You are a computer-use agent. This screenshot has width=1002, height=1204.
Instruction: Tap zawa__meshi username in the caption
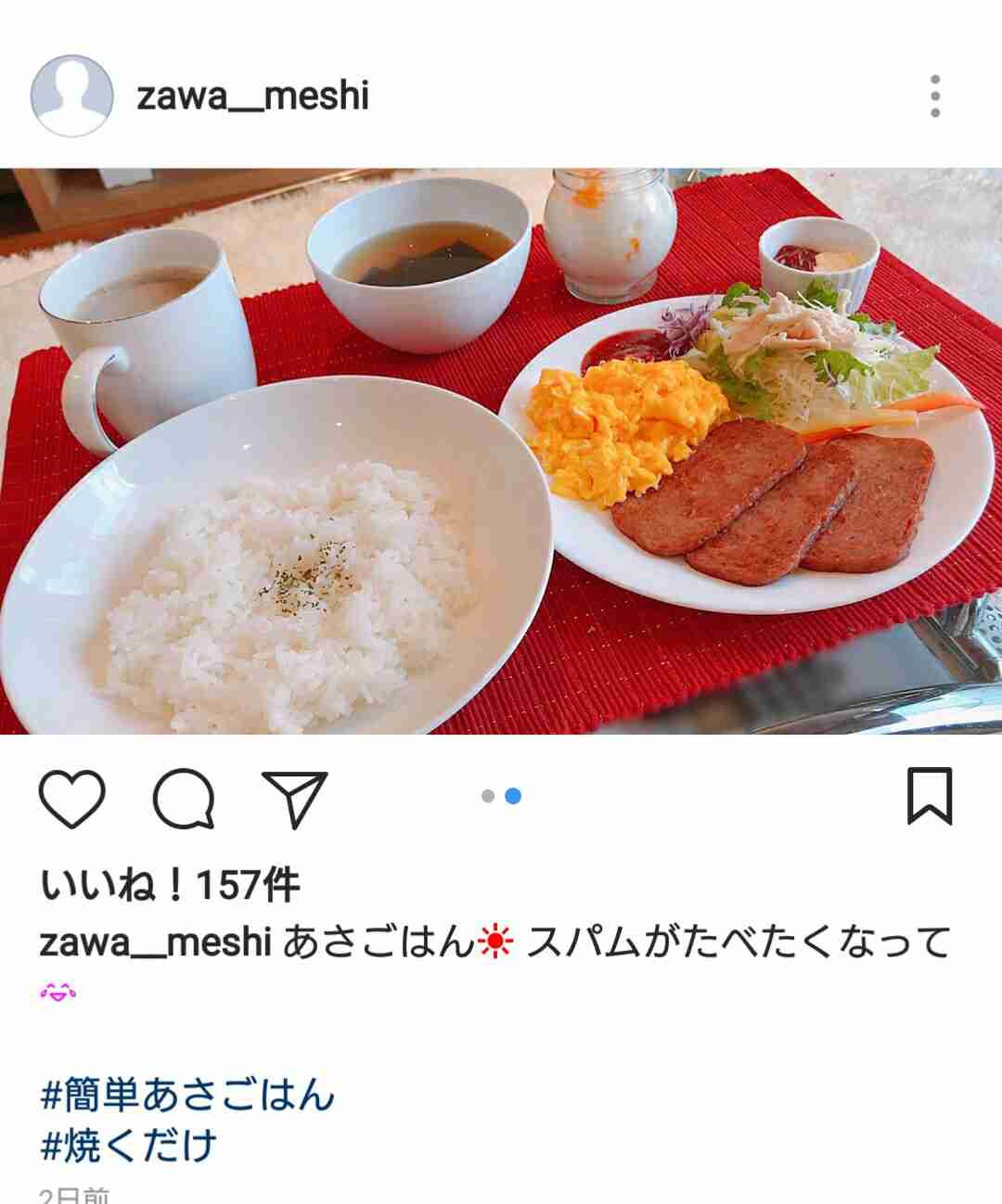(155, 943)
